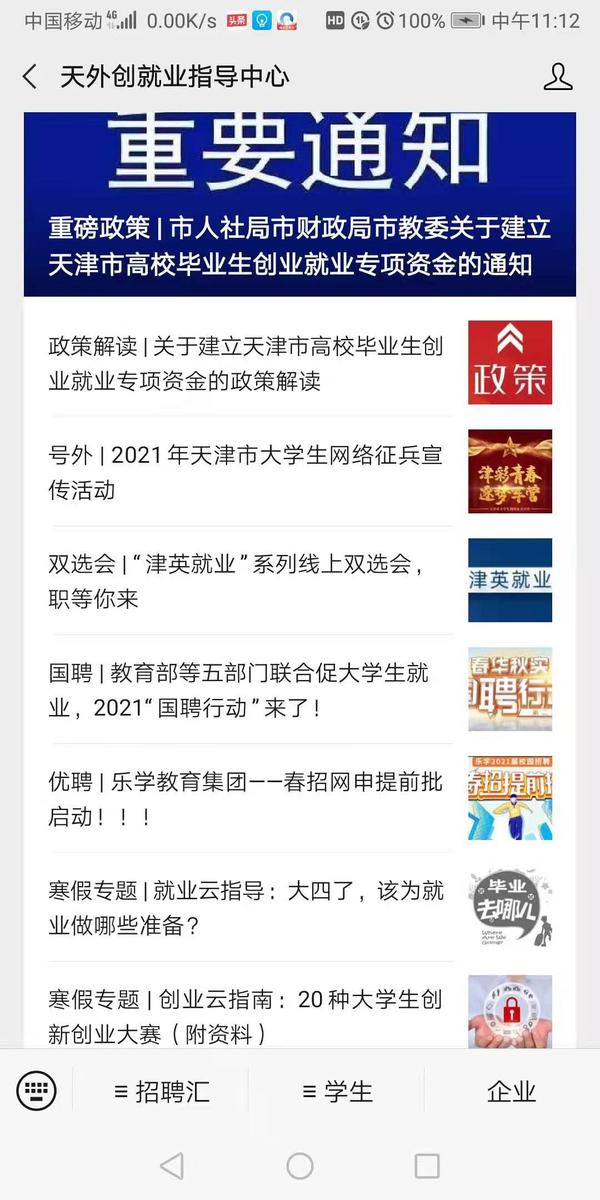Image resolution: width=600 pixels, height=1200 pixels.
Task: Open the account profile icon
Action: pos(558,77)
